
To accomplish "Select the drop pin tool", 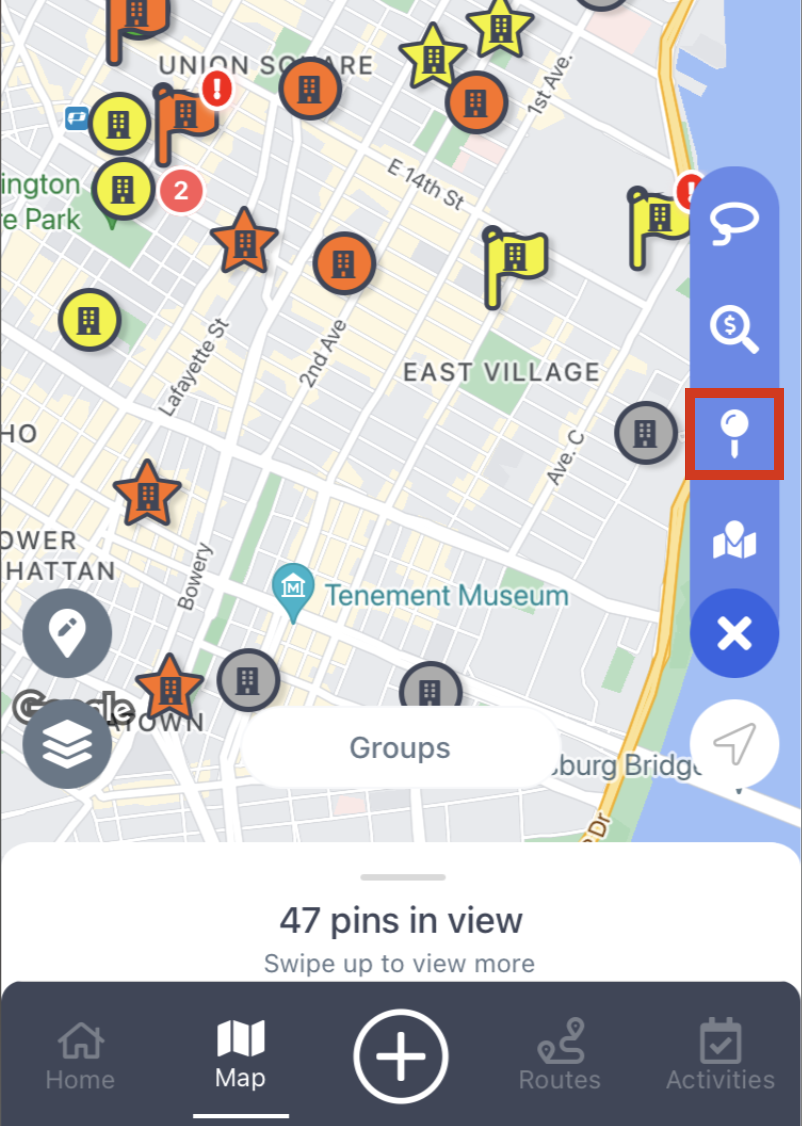I will 734,434.
